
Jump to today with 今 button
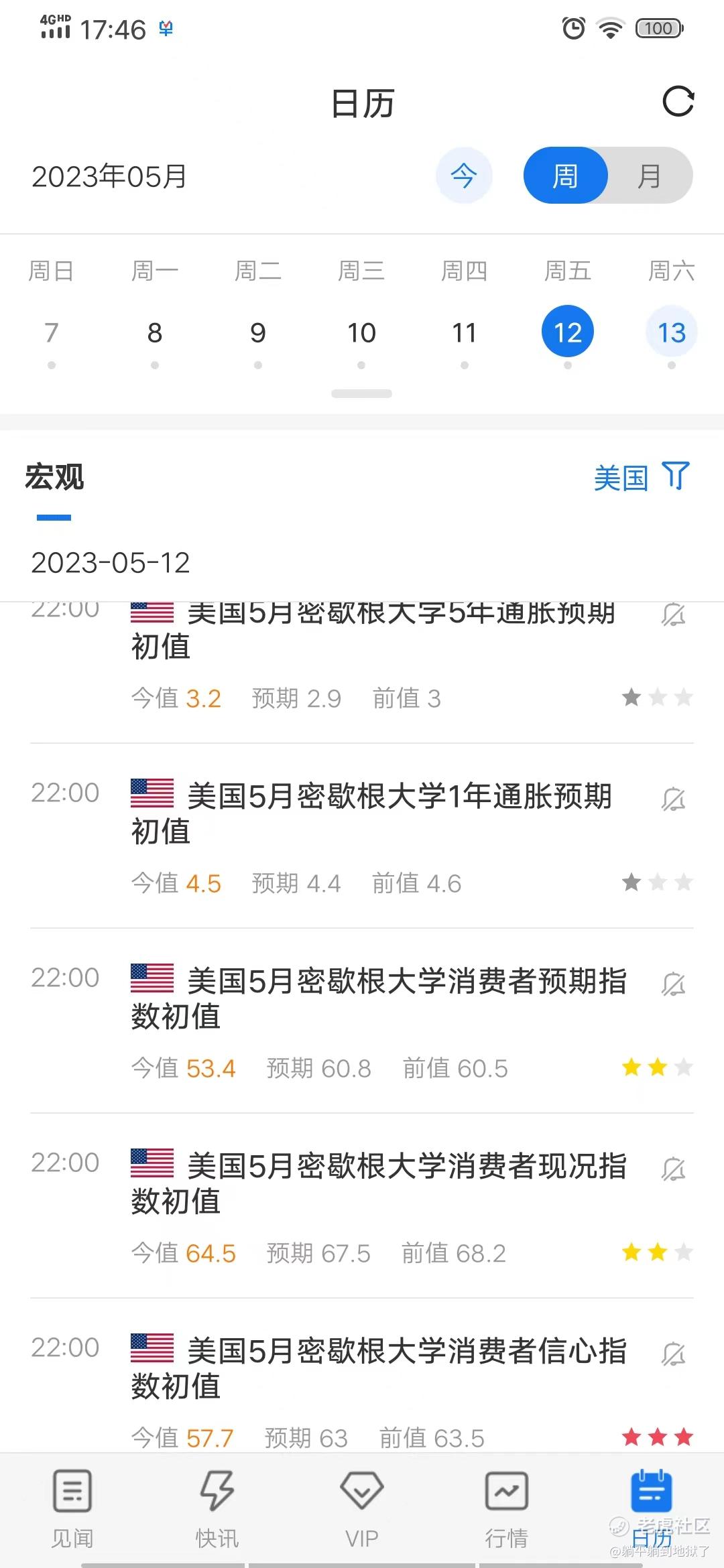coord(464,176)
